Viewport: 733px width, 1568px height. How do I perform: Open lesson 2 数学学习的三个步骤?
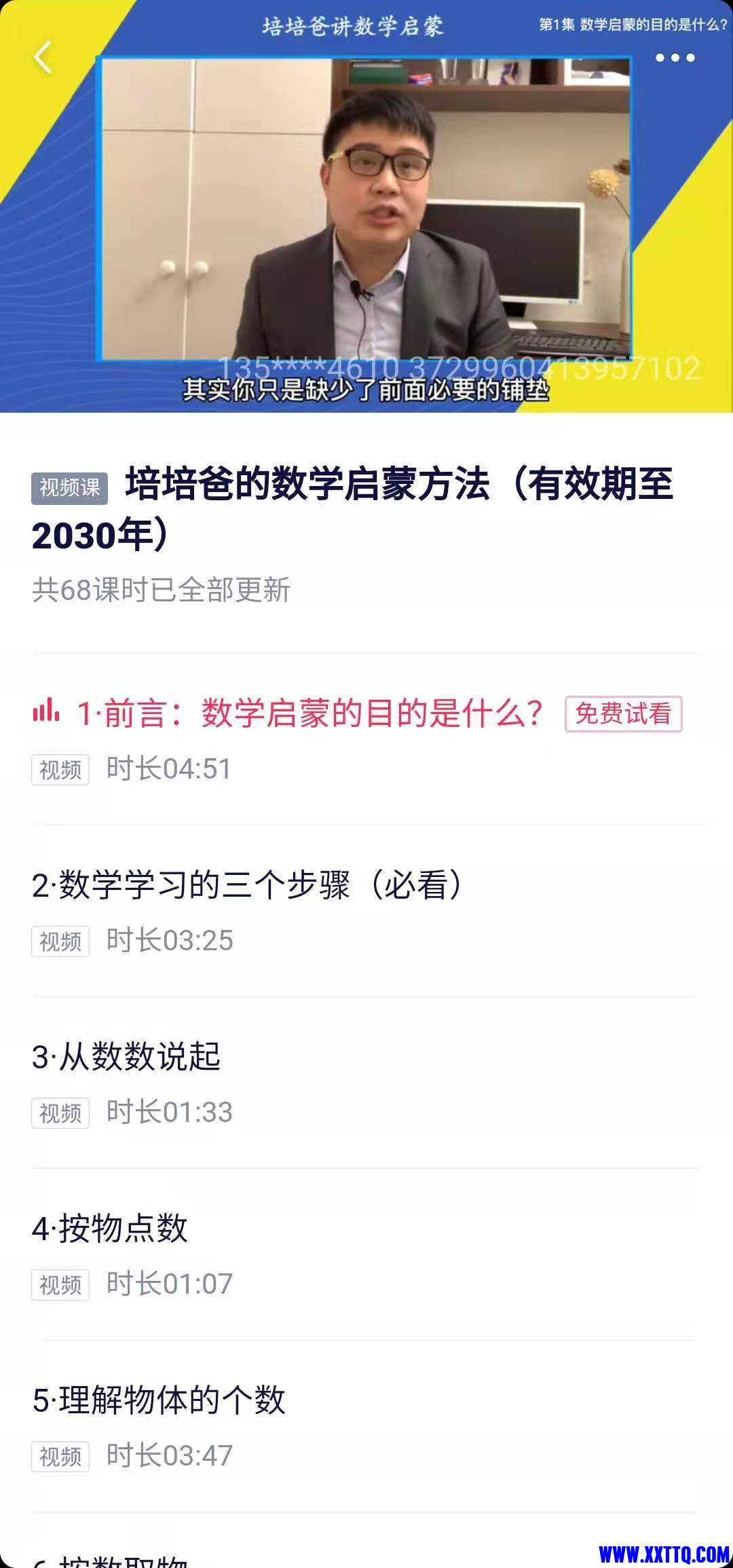tap(248, 886)
